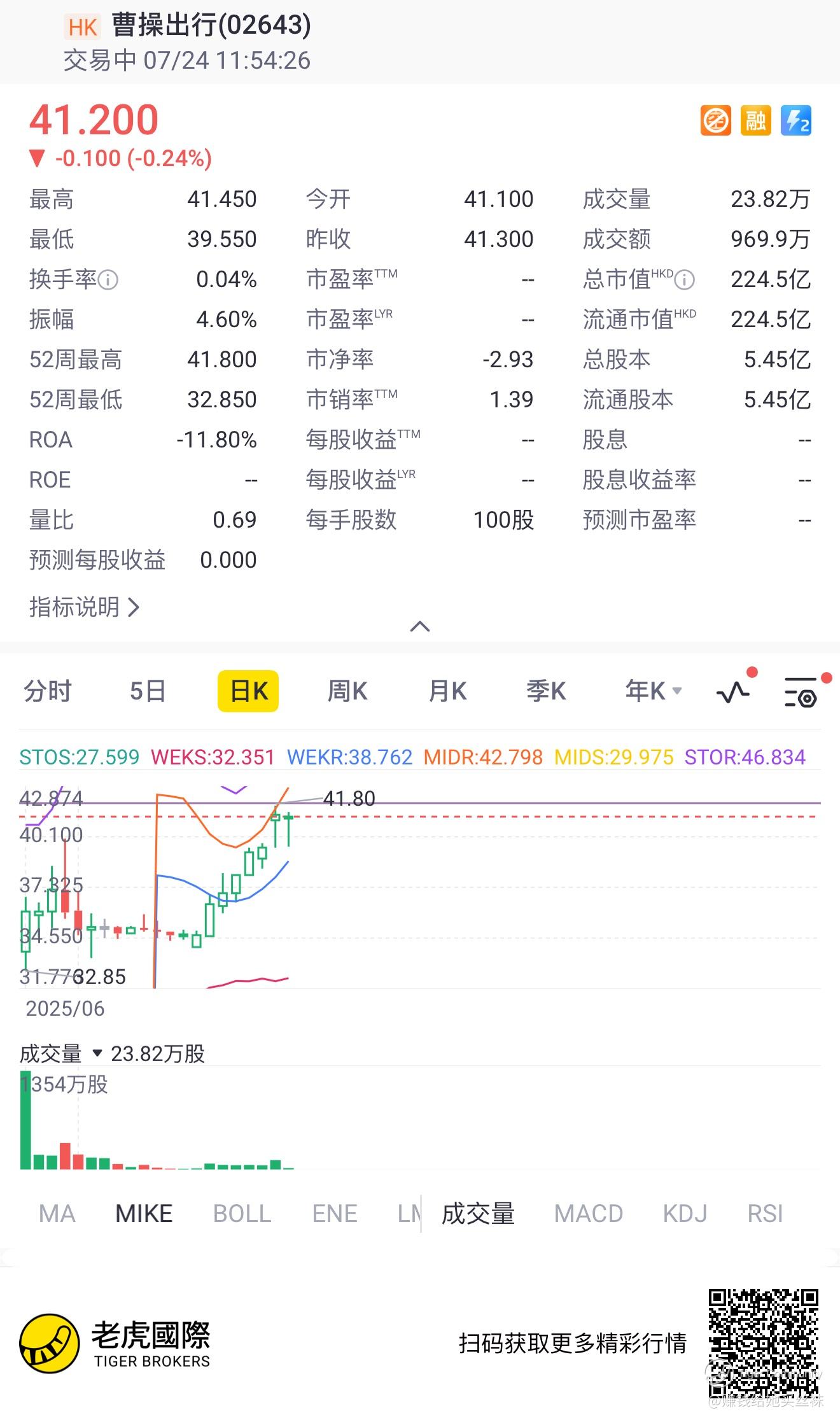The height and width of the screenshot is (1420, 840).
Task: Switch to the 季K quarterly chart
Action: click(546, 691)
